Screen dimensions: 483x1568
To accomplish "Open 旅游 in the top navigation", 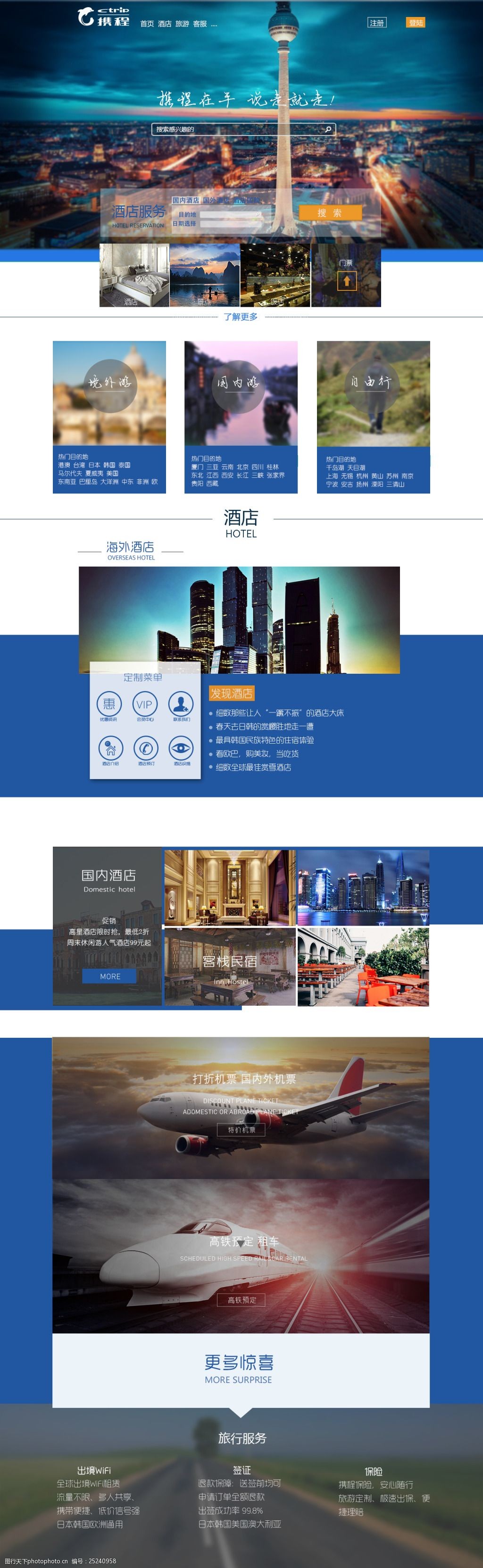I will (x=182, y=24).
